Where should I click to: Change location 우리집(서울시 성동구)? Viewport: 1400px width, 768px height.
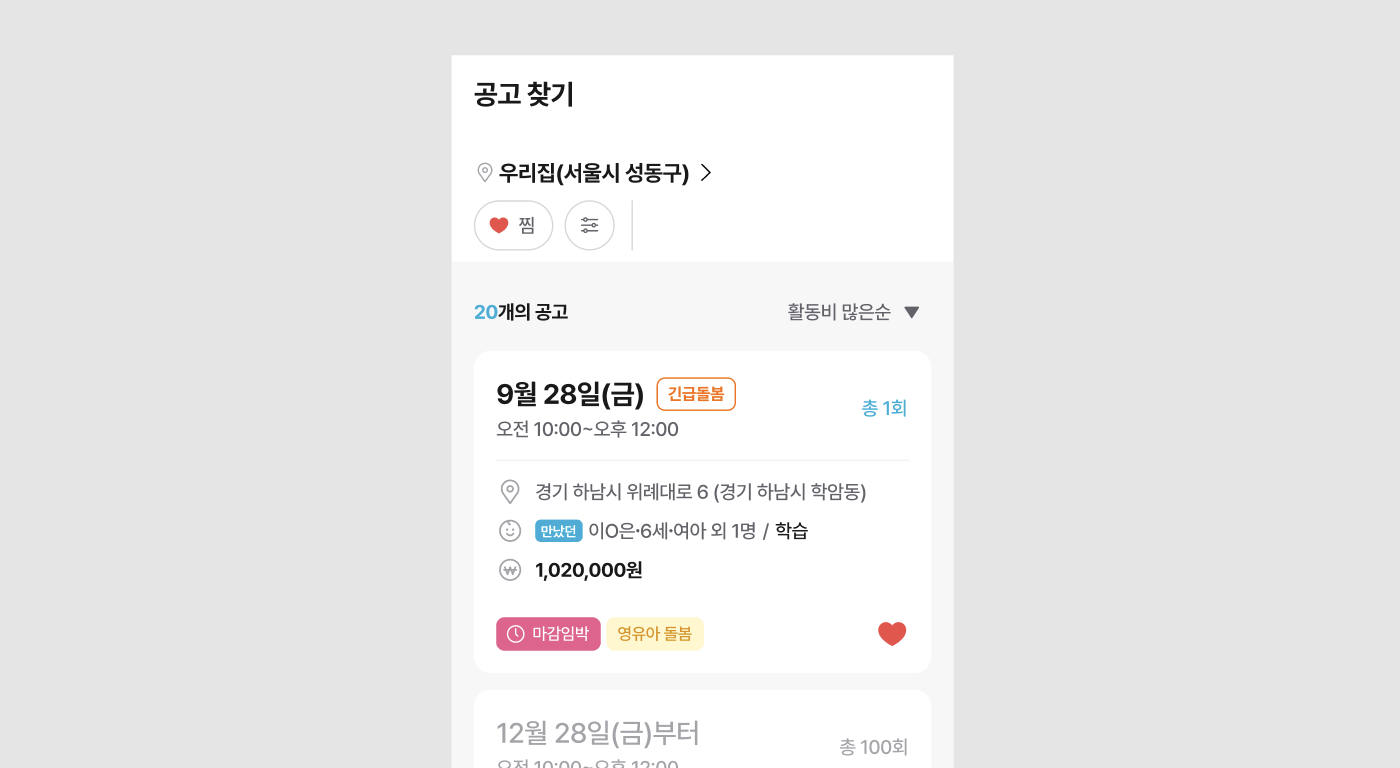click(x=594, y=173)
